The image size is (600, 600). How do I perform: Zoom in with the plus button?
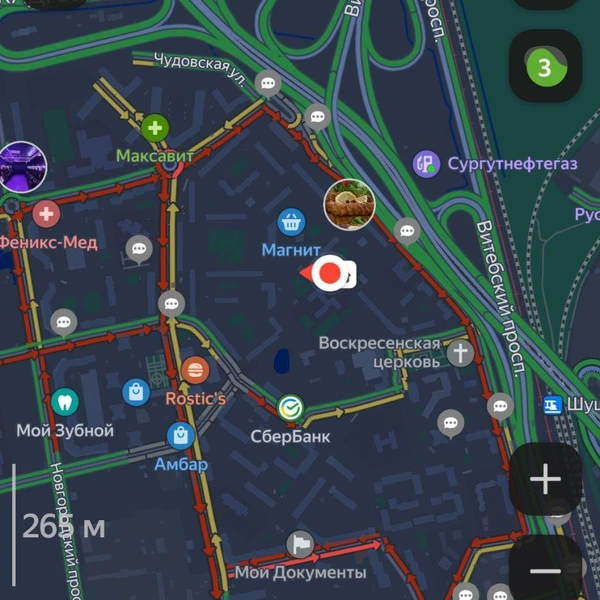pos(545,480)
